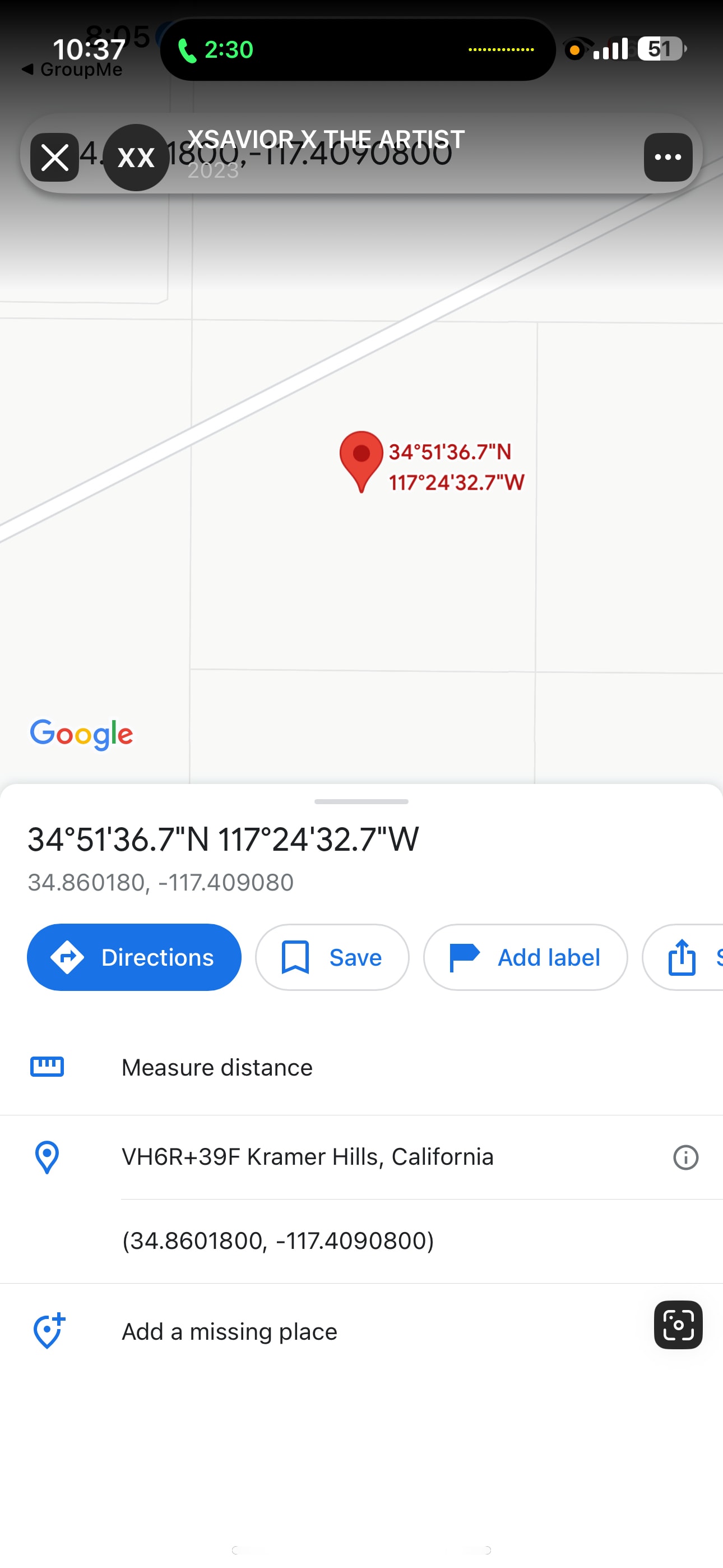723x1568 pixels.
Task: Open plus code info icon
Action: pyautogui.click(x=685, y=1157)
